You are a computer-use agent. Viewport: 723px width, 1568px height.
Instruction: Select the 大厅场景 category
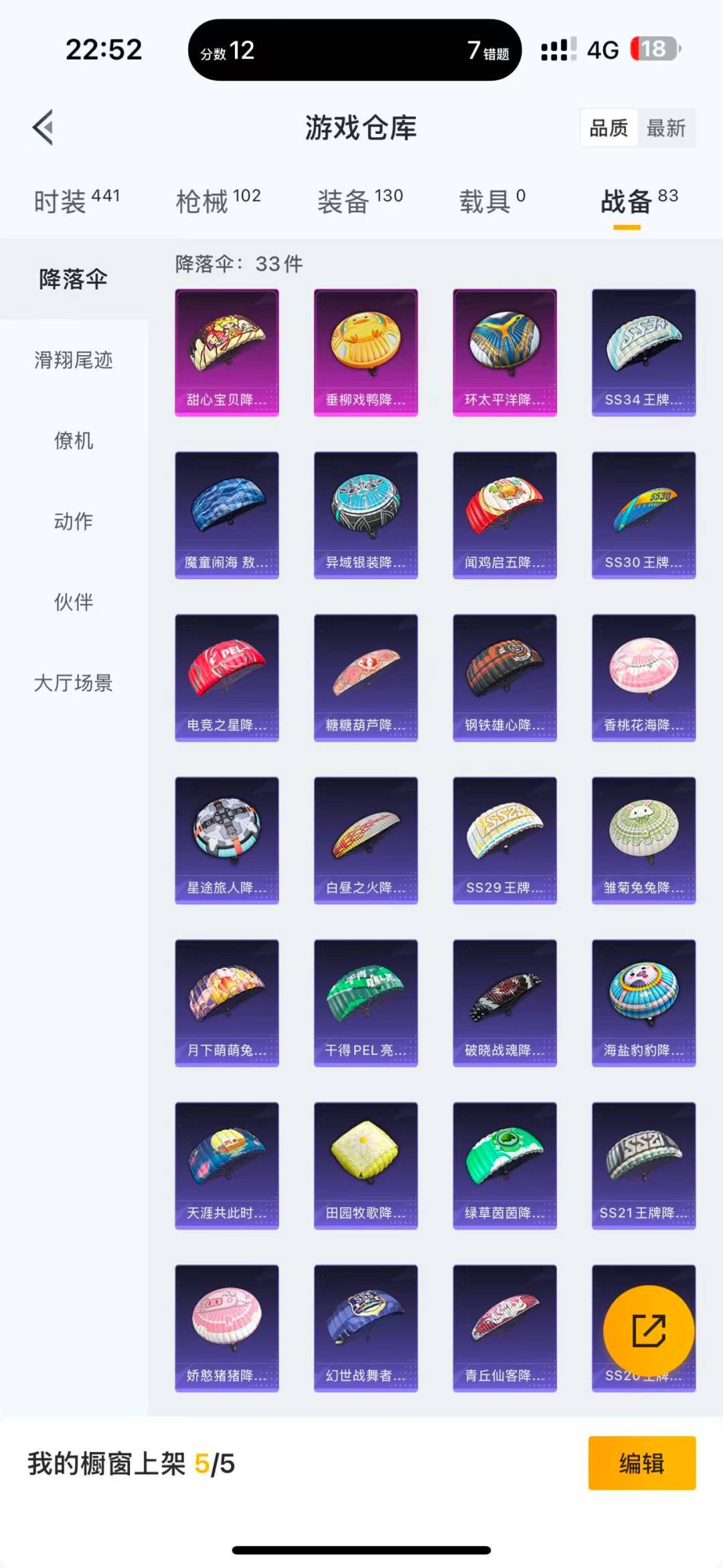pyautogui.click(x=74, y=683)
